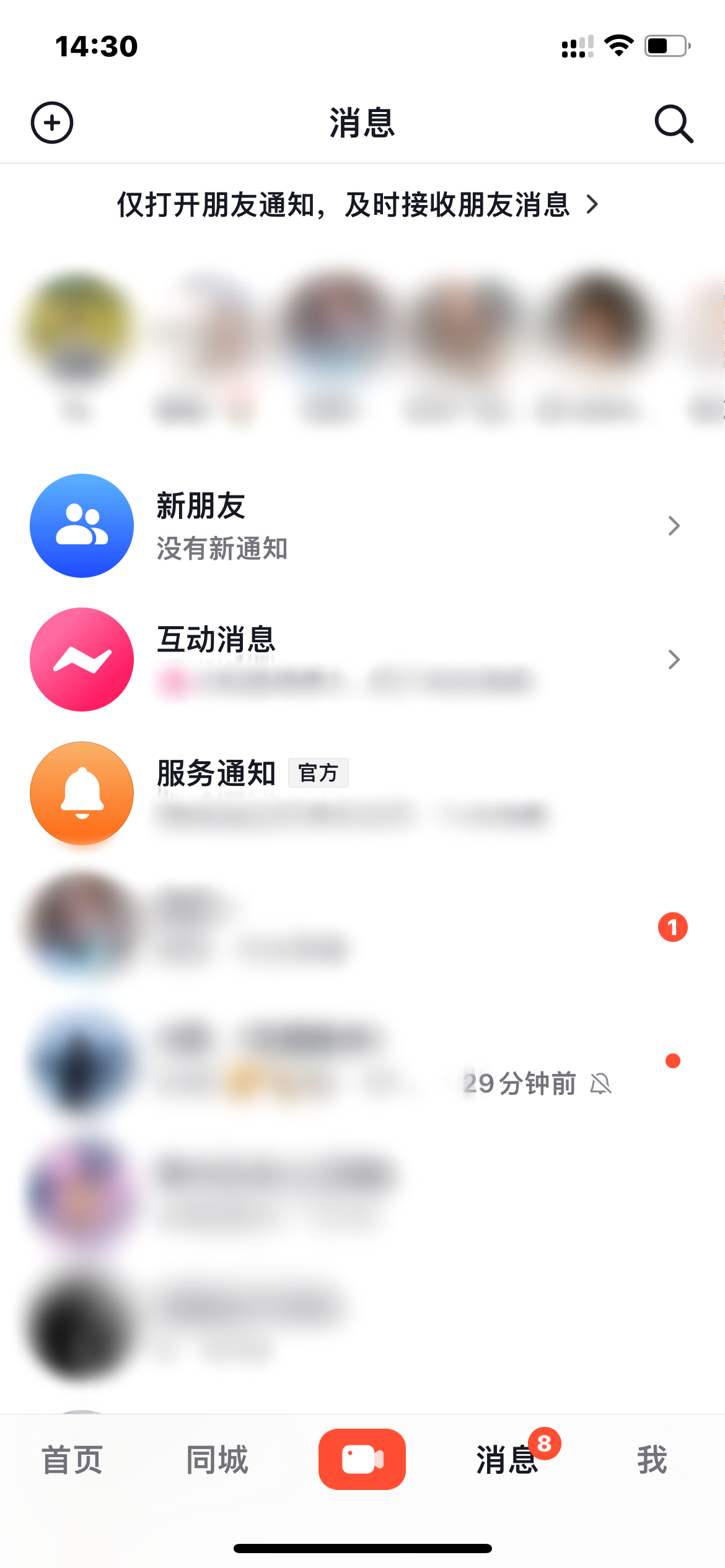Image resolution: width=725 pixels, height=1568 pixels.
Task: Open the 互动消息 pink lightning icon
Action: click(x=81, y=659)
